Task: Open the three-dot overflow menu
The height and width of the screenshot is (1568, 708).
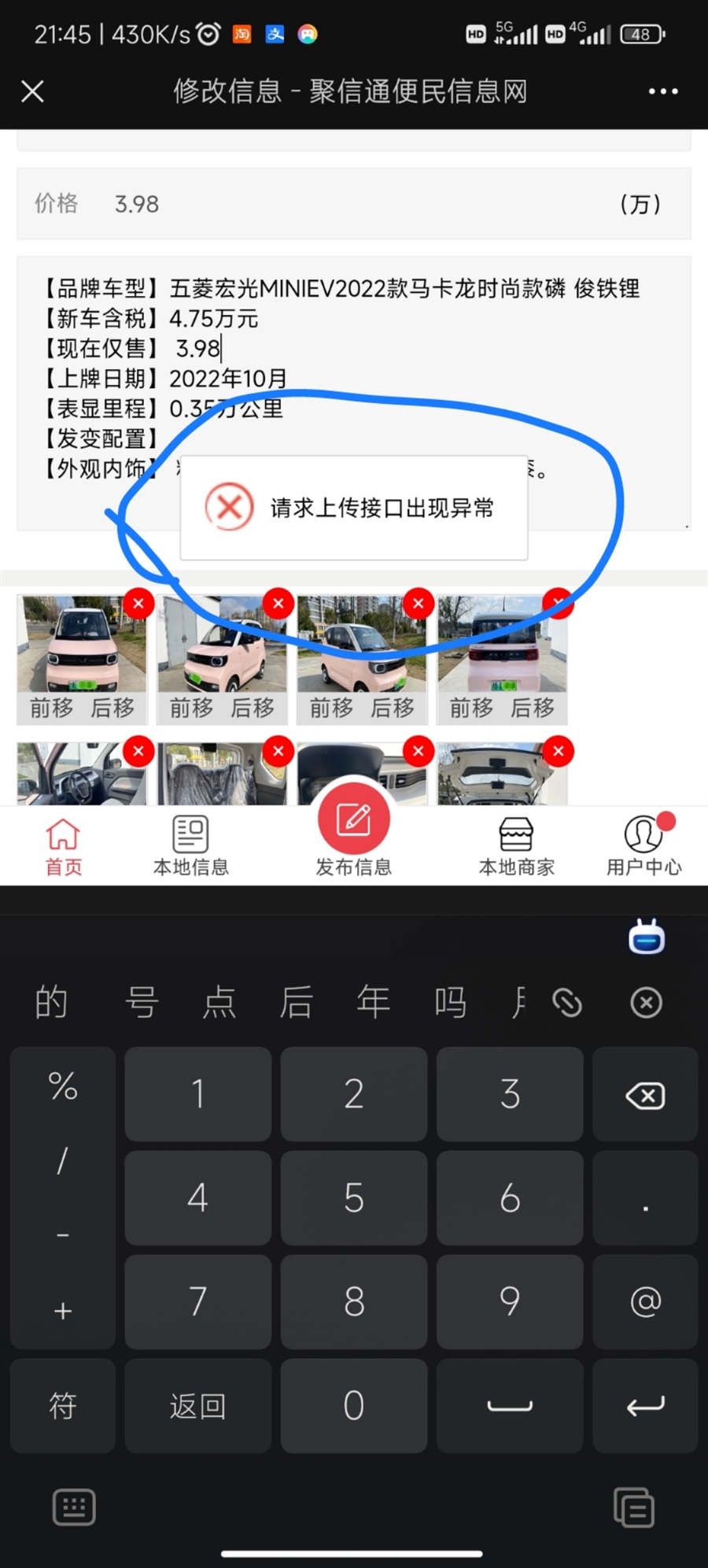Action: 662,91
